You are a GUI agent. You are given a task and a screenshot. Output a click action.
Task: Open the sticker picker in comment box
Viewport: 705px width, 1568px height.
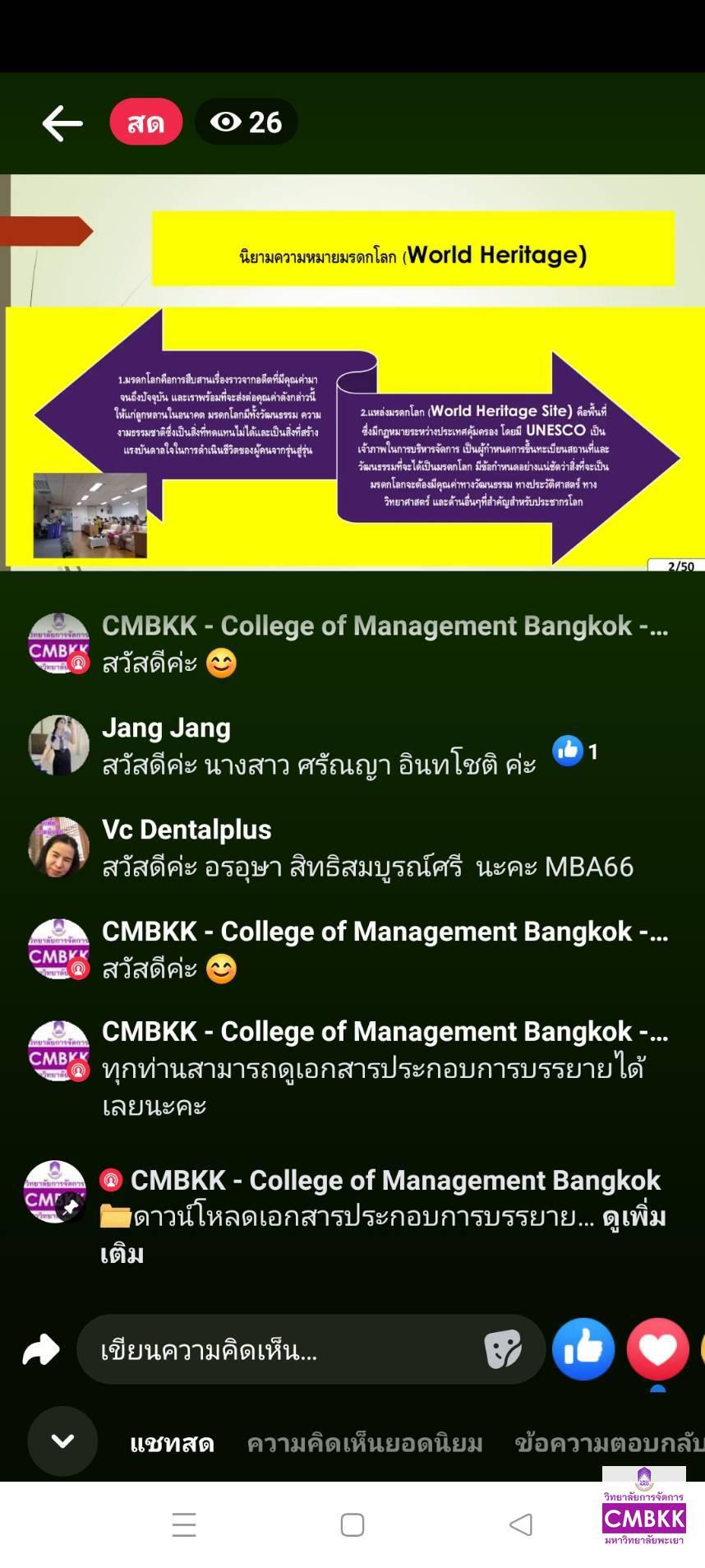(x=503, y=1349)
